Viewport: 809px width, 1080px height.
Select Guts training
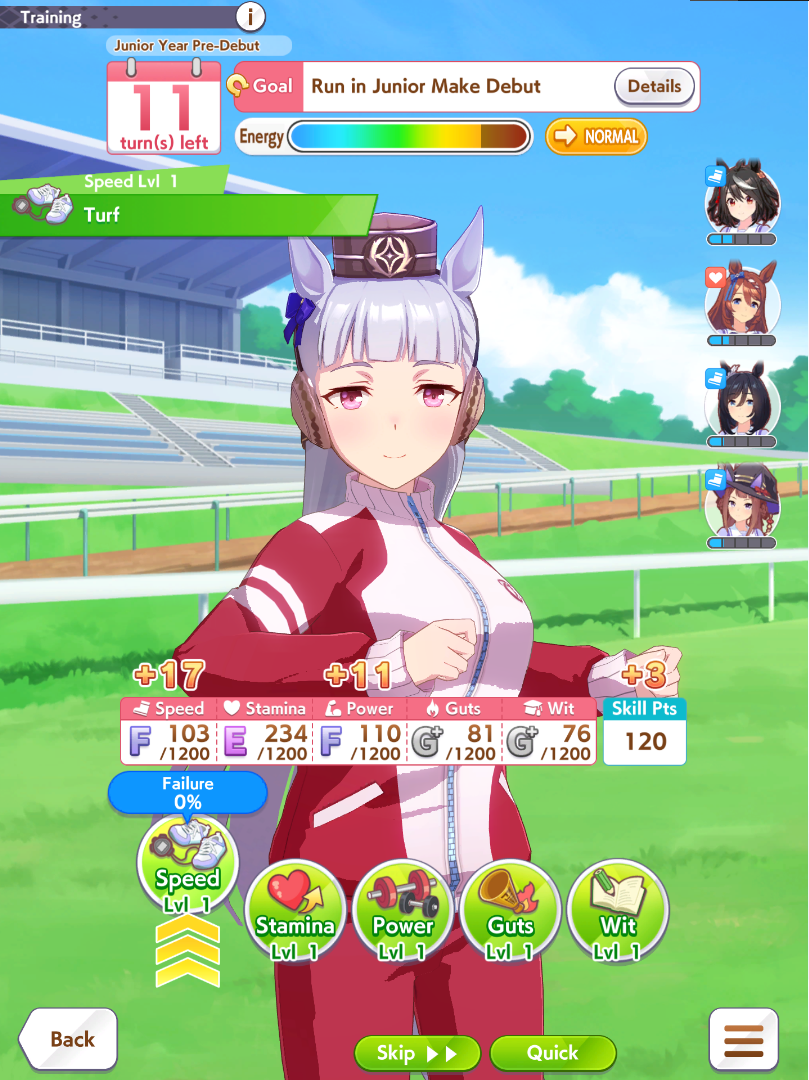(x=510, y=910)
